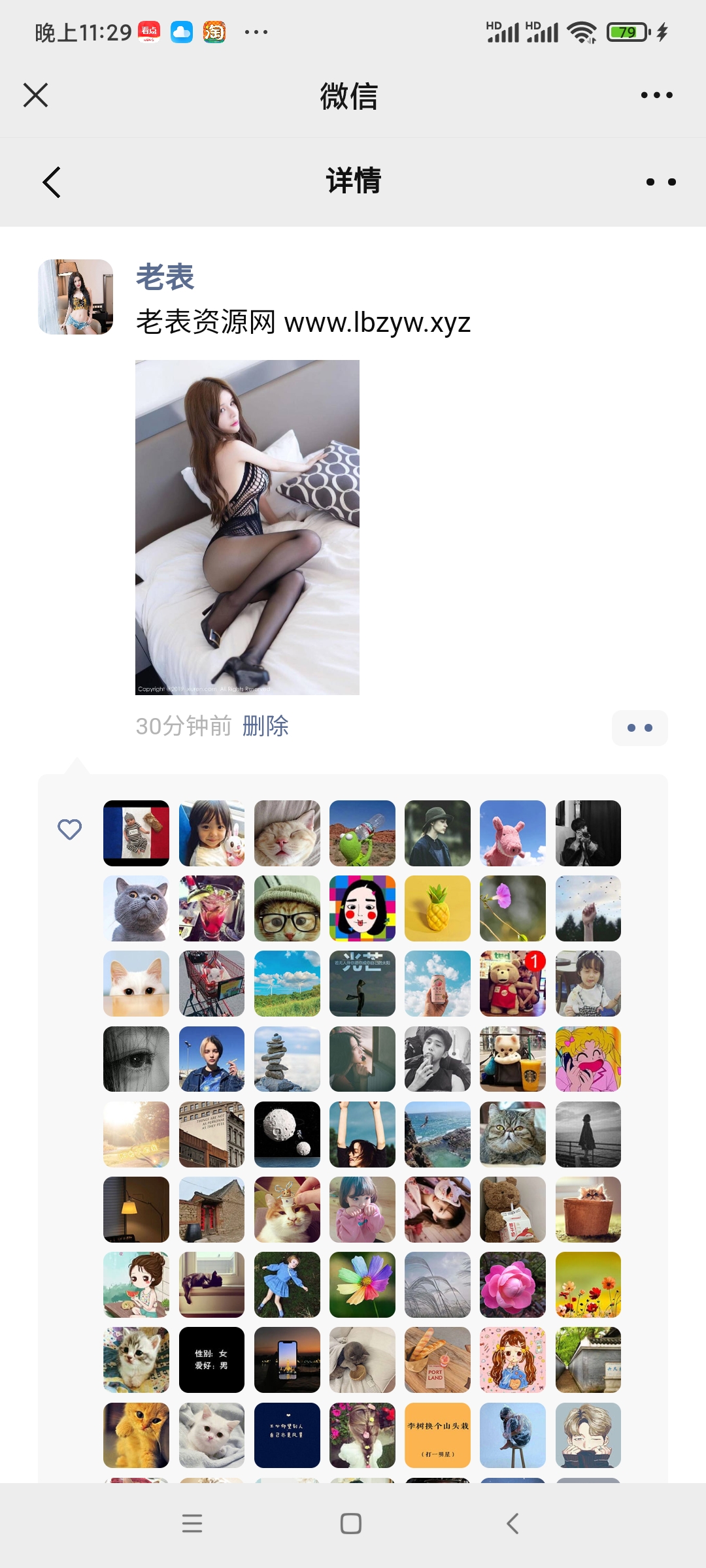This screenshot has width=706, height=1568.
Task: Tap the system back navigation button
Action: [513, 1524]
